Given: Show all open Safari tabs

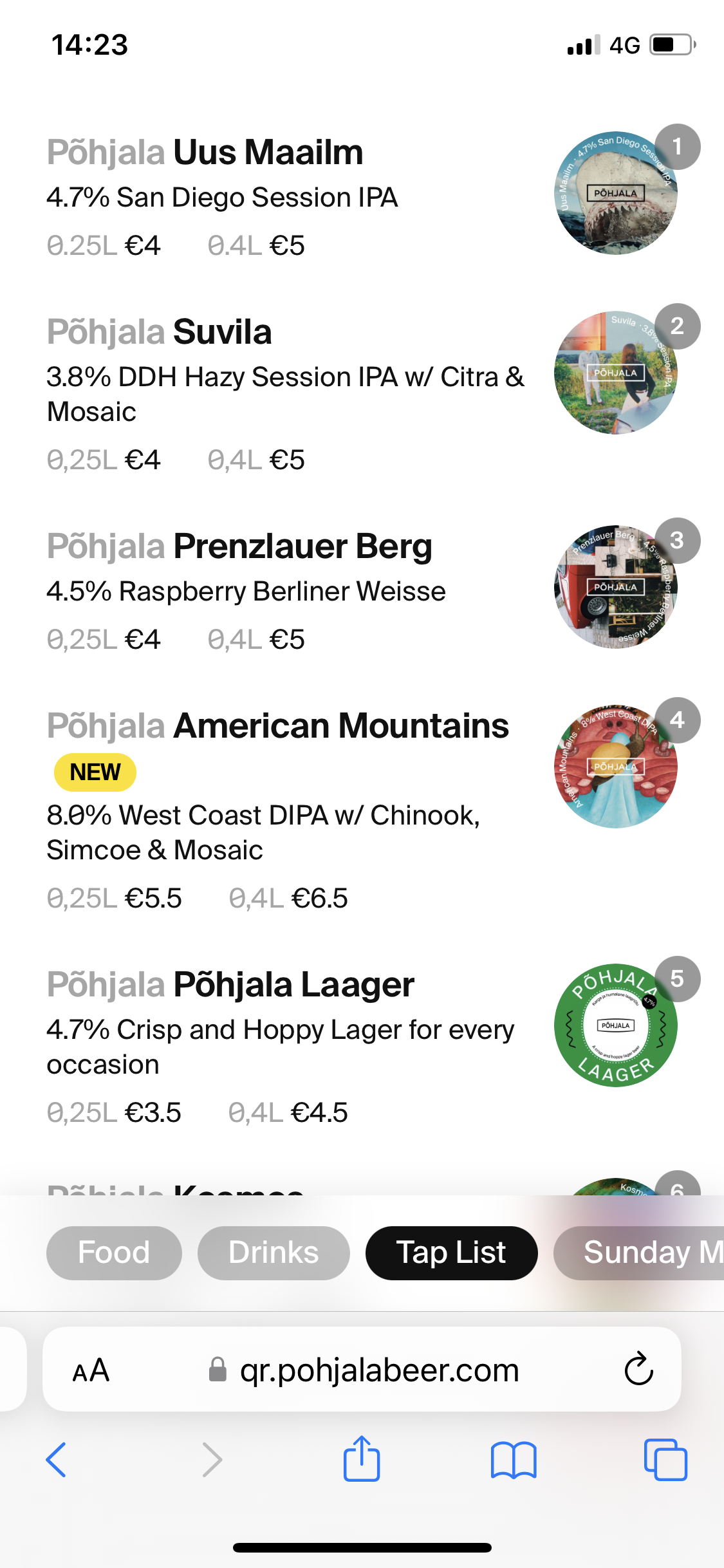Looking at the screenshot, I should click(x=665, y=1460).
